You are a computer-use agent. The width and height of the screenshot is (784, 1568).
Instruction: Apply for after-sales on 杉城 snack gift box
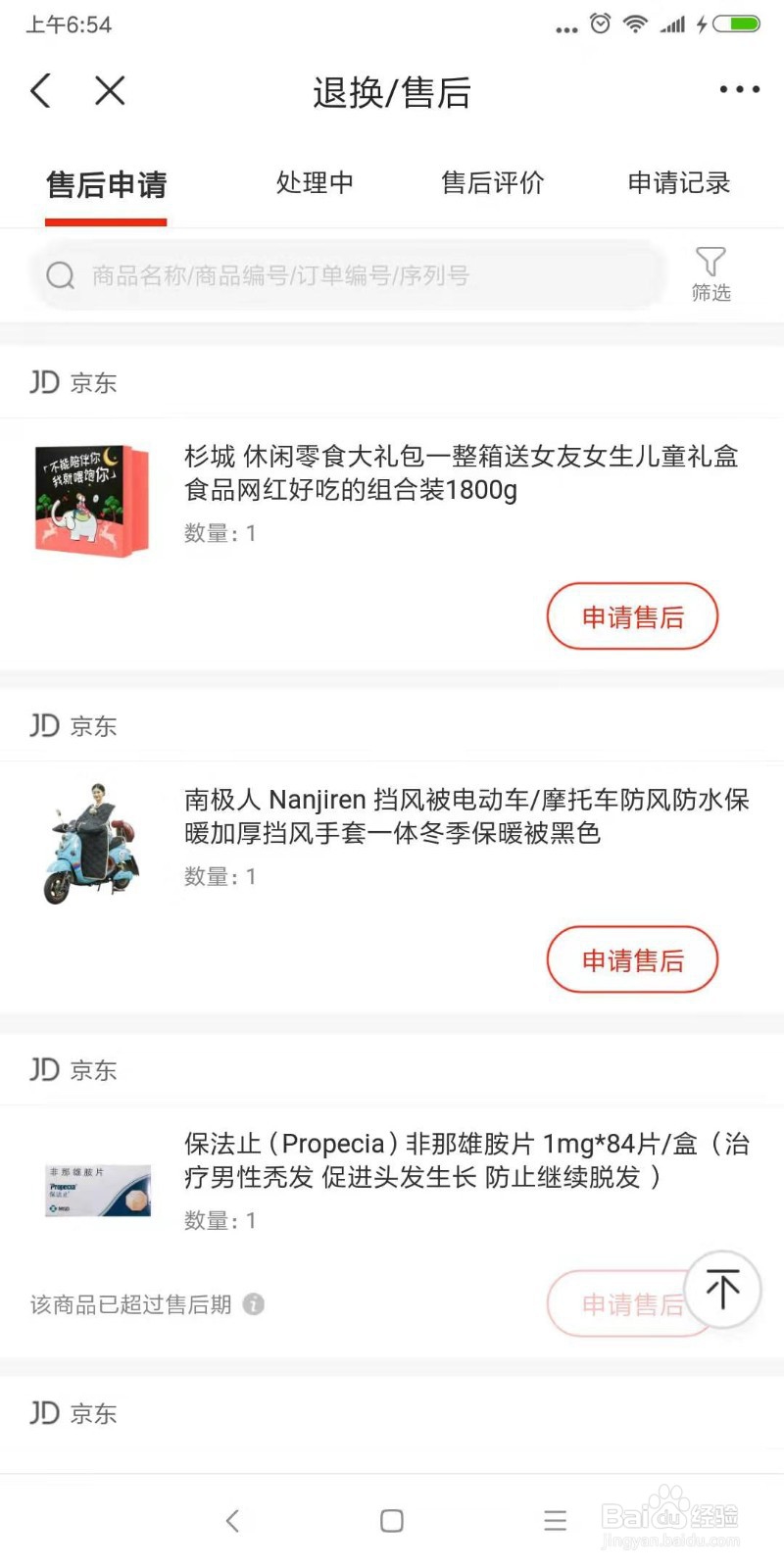[x=632, y=616]
